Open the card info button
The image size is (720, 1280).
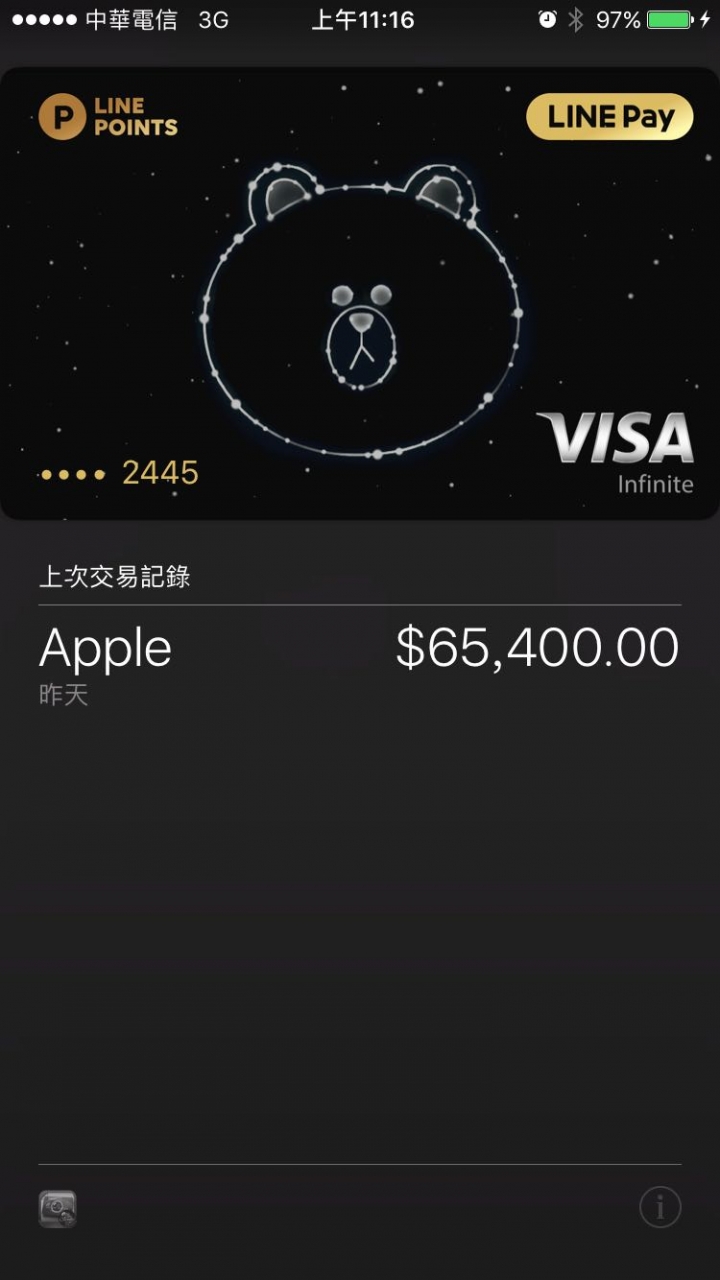tap(660, 1207)
